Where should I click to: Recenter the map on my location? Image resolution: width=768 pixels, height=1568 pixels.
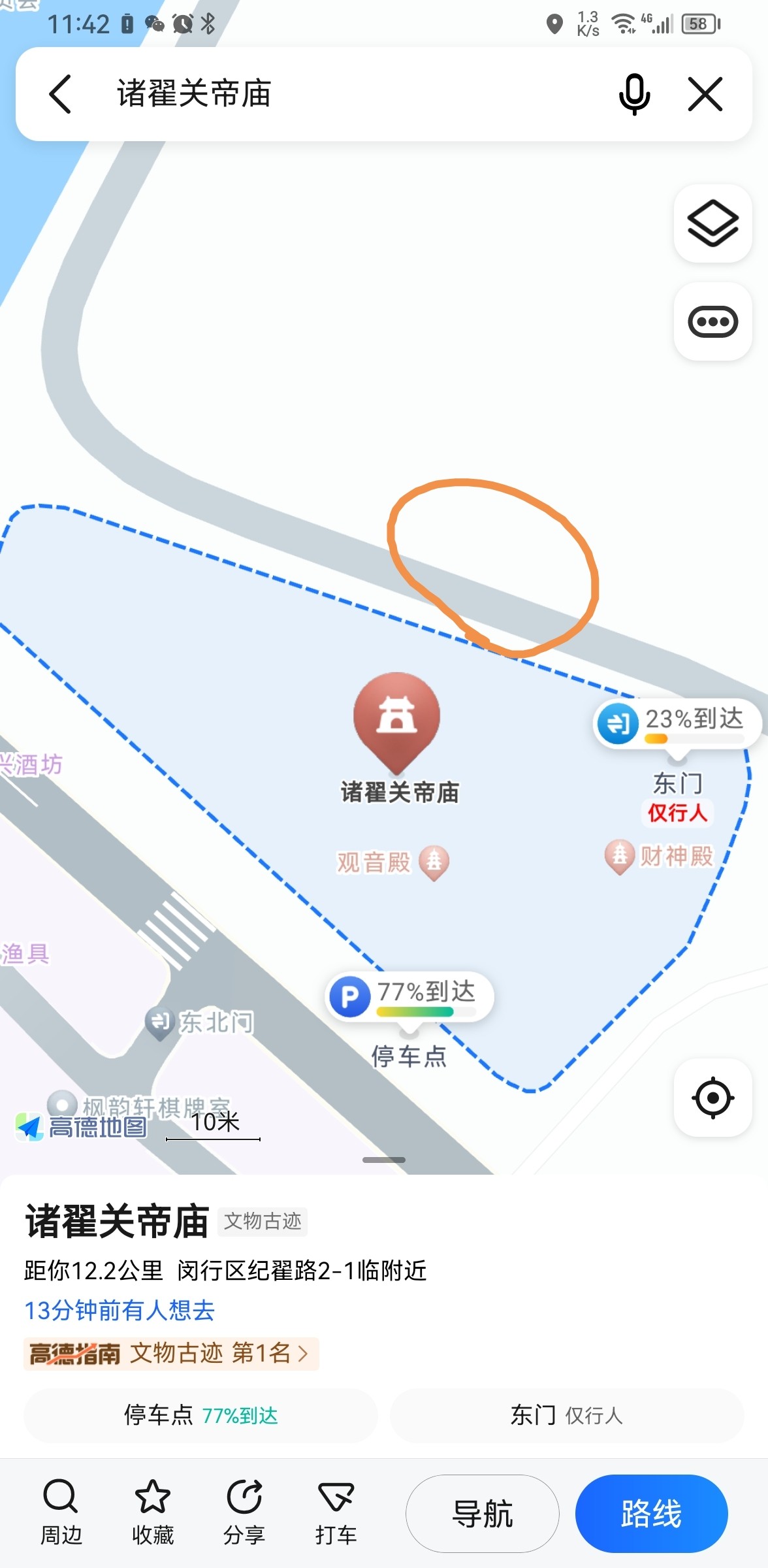coord(712,1098)
